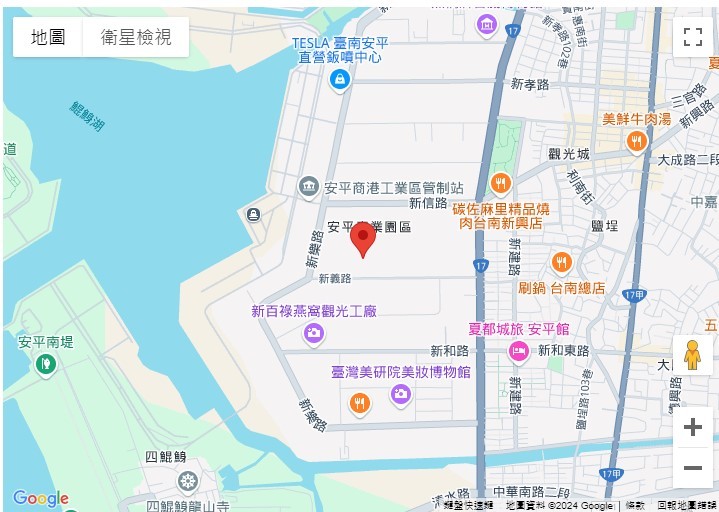Open 新百祿燕窩觀光工廠 marker
The height and width of the screenshot is (512, 719).
coord(314,333)
